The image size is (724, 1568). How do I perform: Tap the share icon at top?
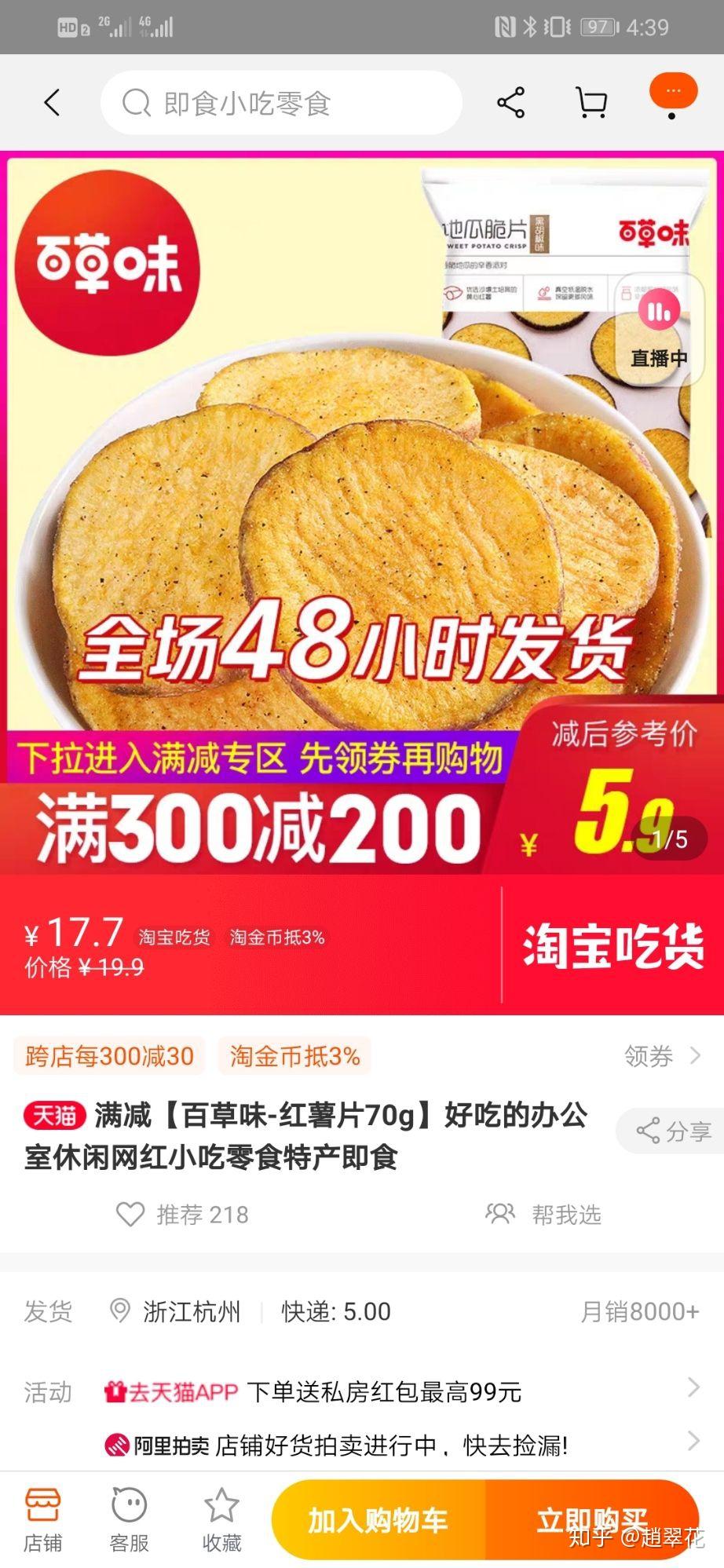coord(510,99)
